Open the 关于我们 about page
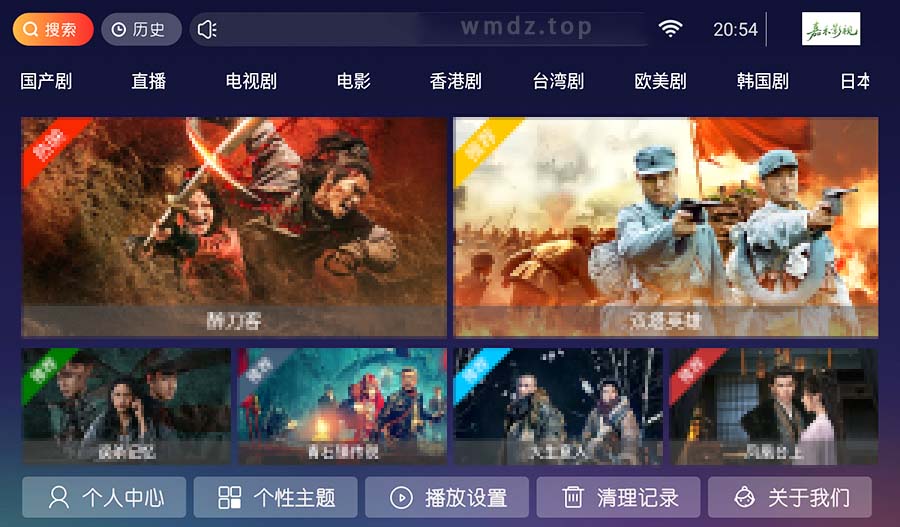This screenshot has width=900, height=527. (790, 497)
